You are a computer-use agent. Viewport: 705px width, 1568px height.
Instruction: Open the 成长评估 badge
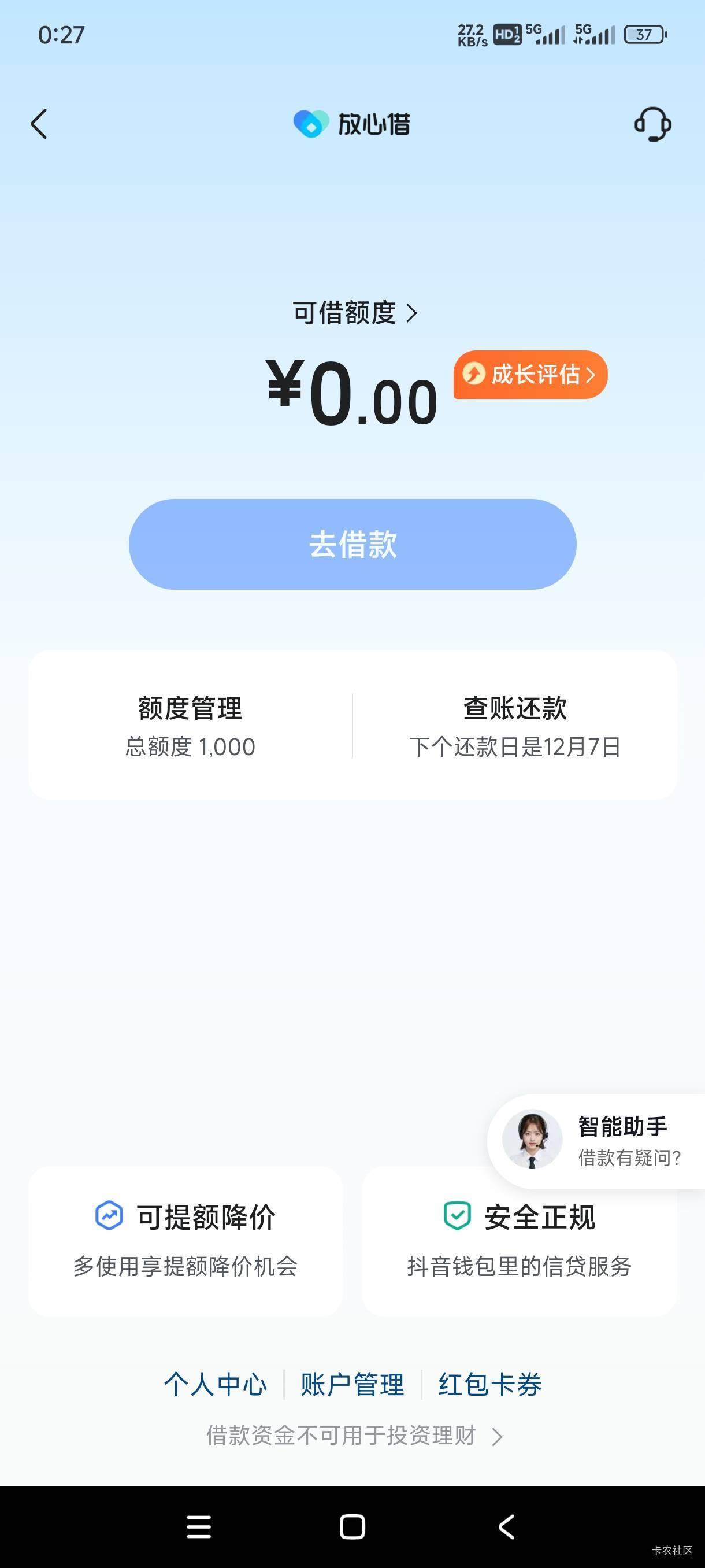point(530,374)
